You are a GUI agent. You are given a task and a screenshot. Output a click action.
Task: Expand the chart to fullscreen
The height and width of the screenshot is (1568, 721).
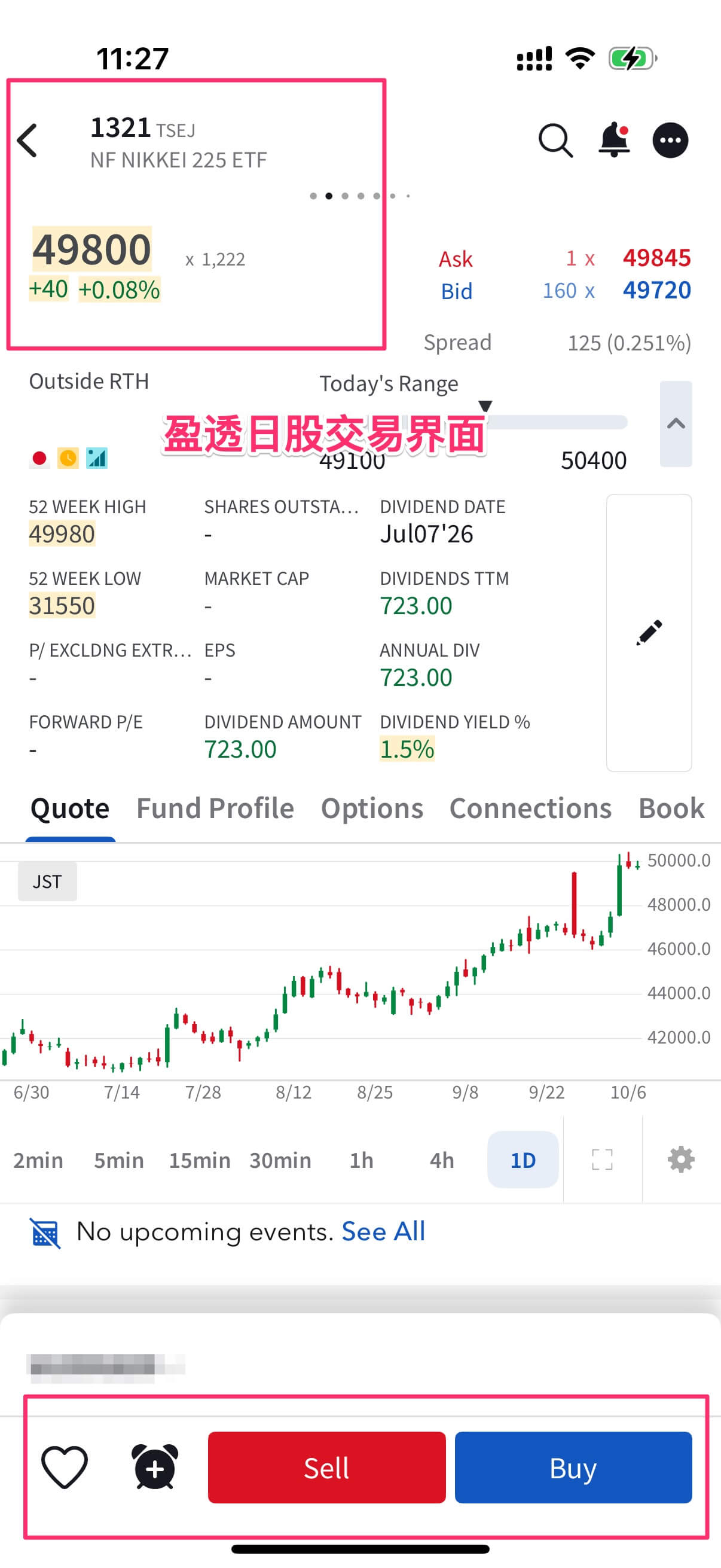[602, 1160]
